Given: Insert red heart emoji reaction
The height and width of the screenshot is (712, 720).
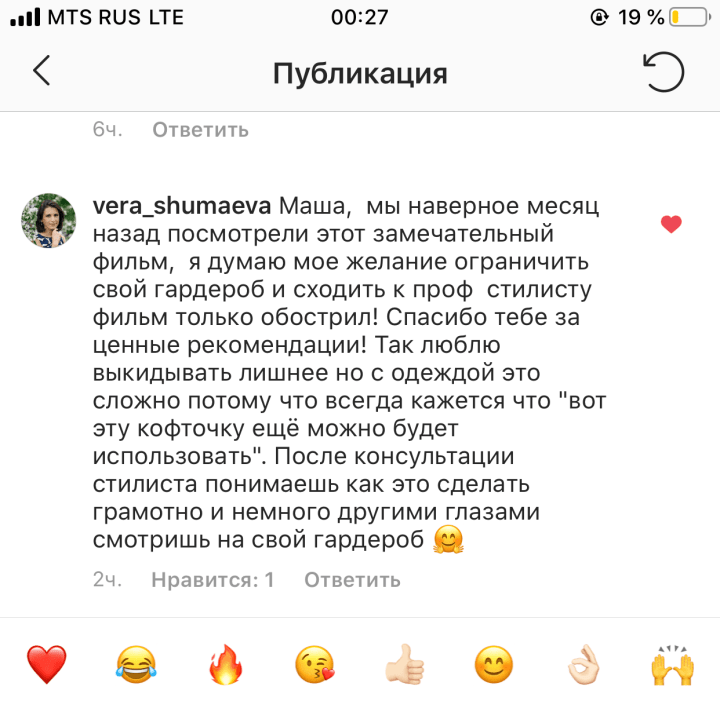Looking at the screenshot, I should (x=46, y=663).
